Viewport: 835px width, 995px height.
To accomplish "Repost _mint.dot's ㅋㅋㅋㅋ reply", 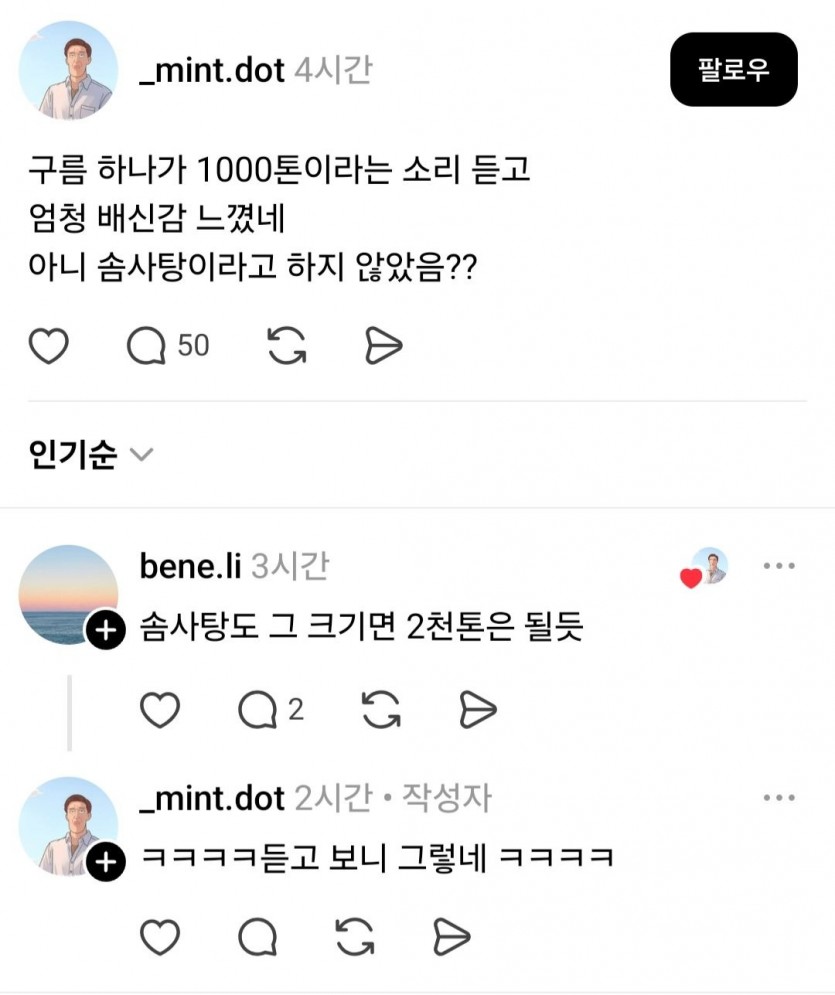I will coord(354,937).
